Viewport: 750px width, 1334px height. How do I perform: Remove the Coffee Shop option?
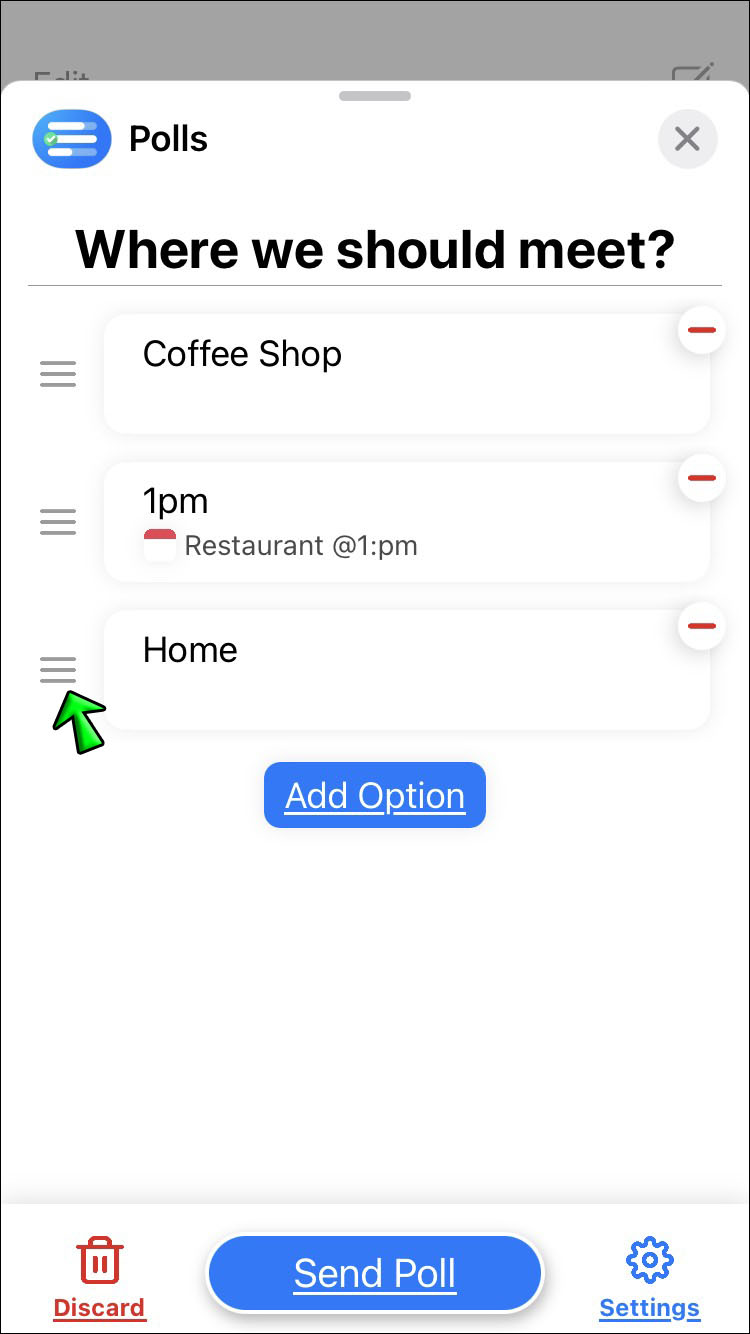701,330
